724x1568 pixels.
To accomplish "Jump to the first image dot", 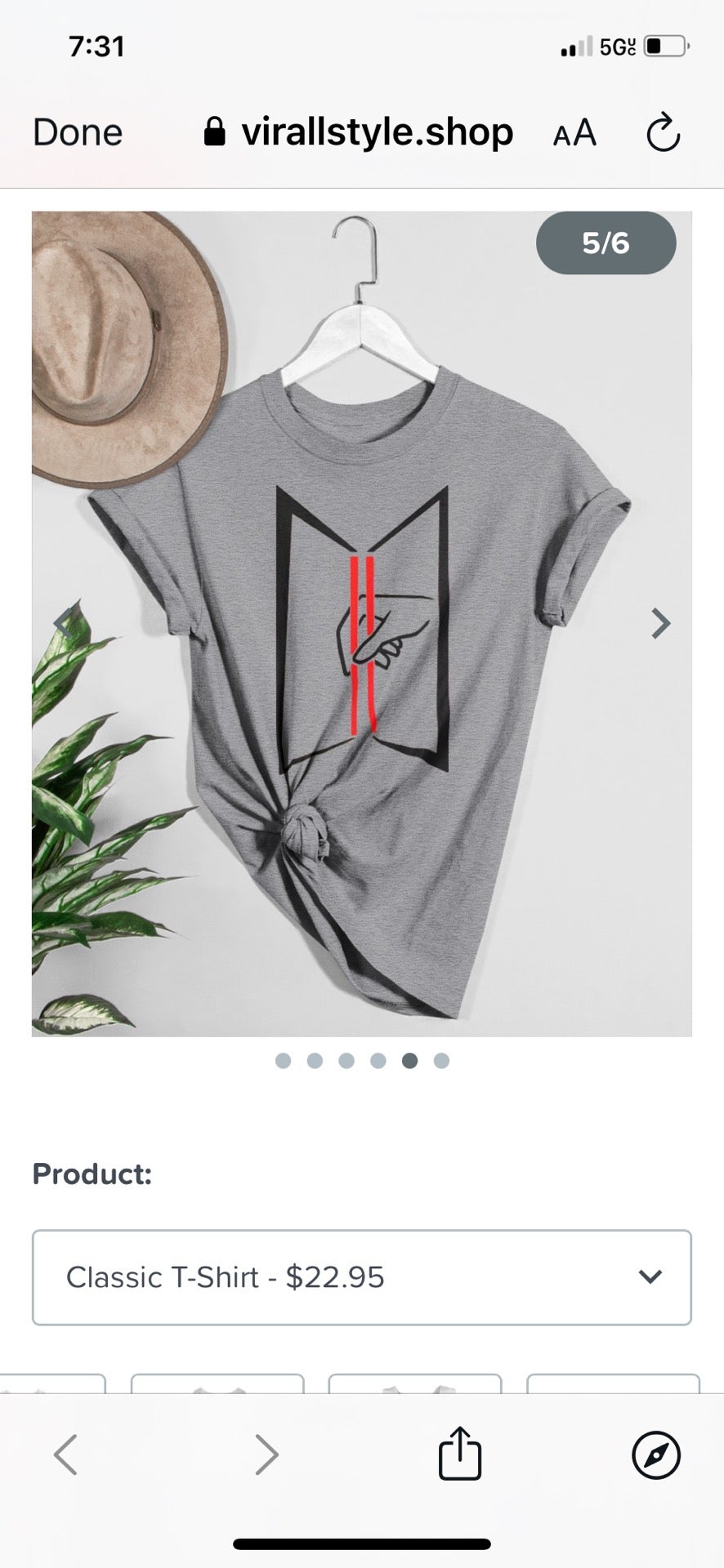I will [283, 1061].
